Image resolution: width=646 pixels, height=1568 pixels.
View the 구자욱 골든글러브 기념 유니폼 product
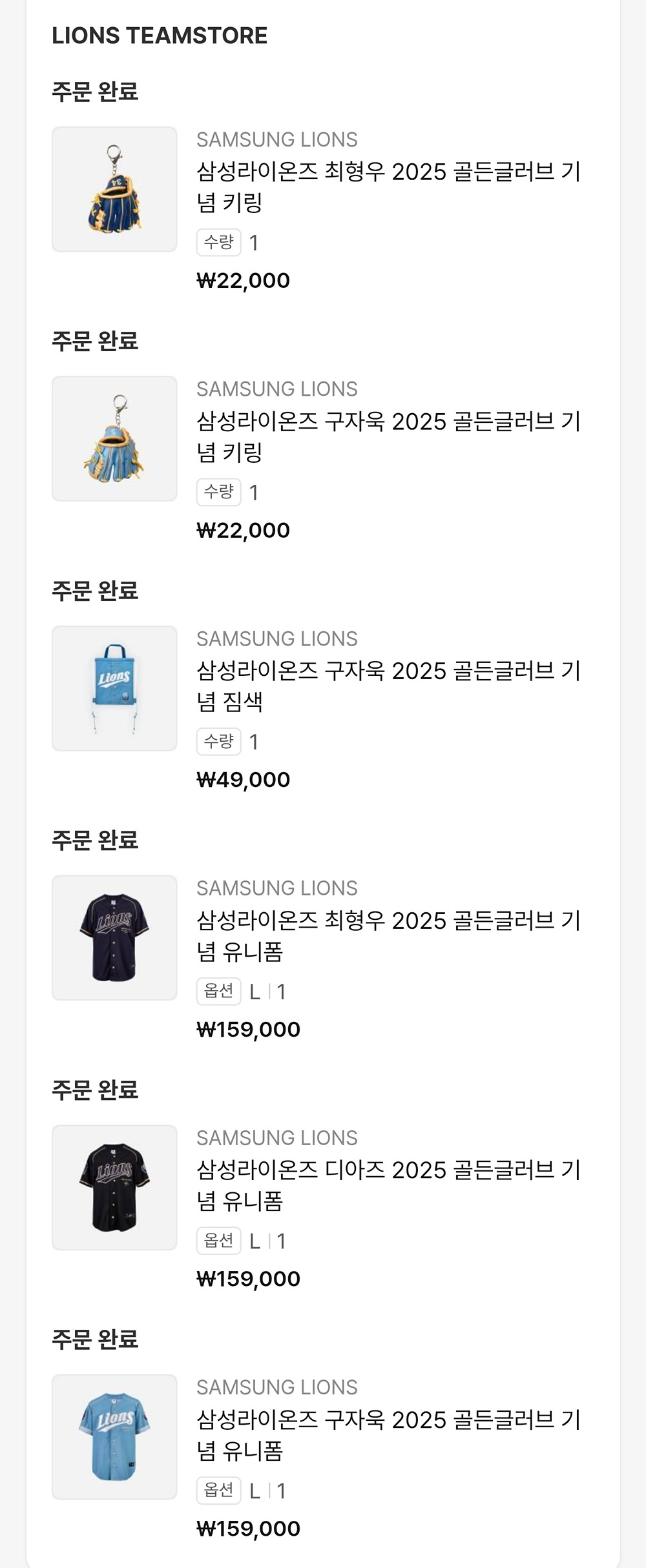(388, 1434)
